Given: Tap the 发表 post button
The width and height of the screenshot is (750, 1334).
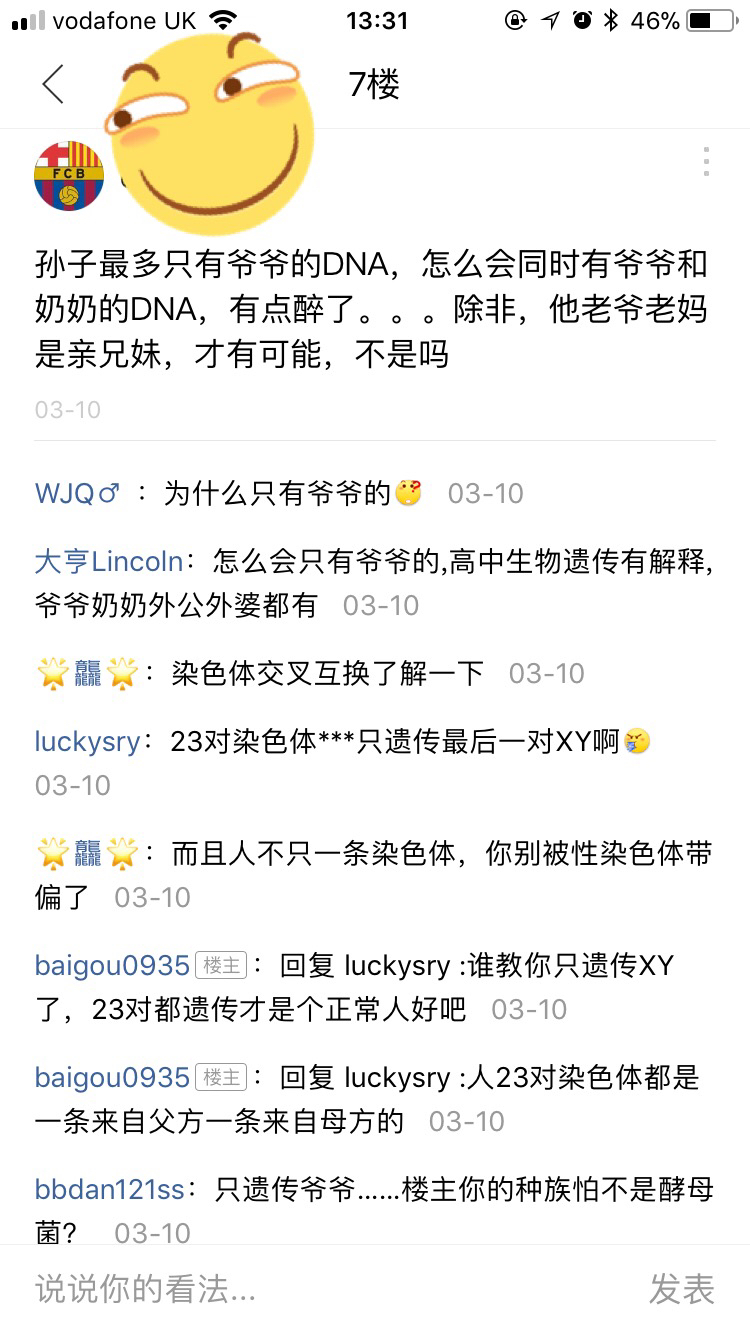Looking at the screenshot, I should (681, 1289).
